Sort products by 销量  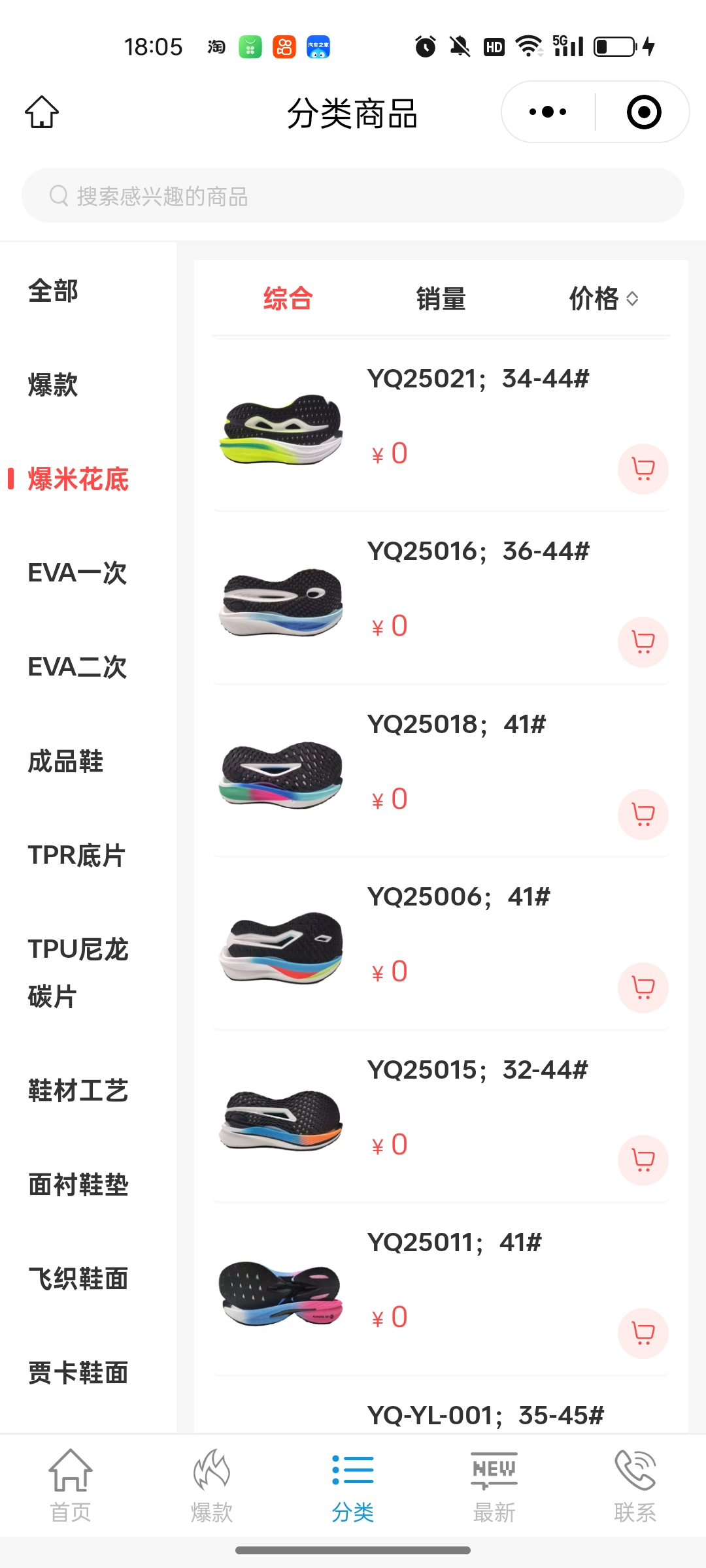pyautogui.click(x=441, y=299)
